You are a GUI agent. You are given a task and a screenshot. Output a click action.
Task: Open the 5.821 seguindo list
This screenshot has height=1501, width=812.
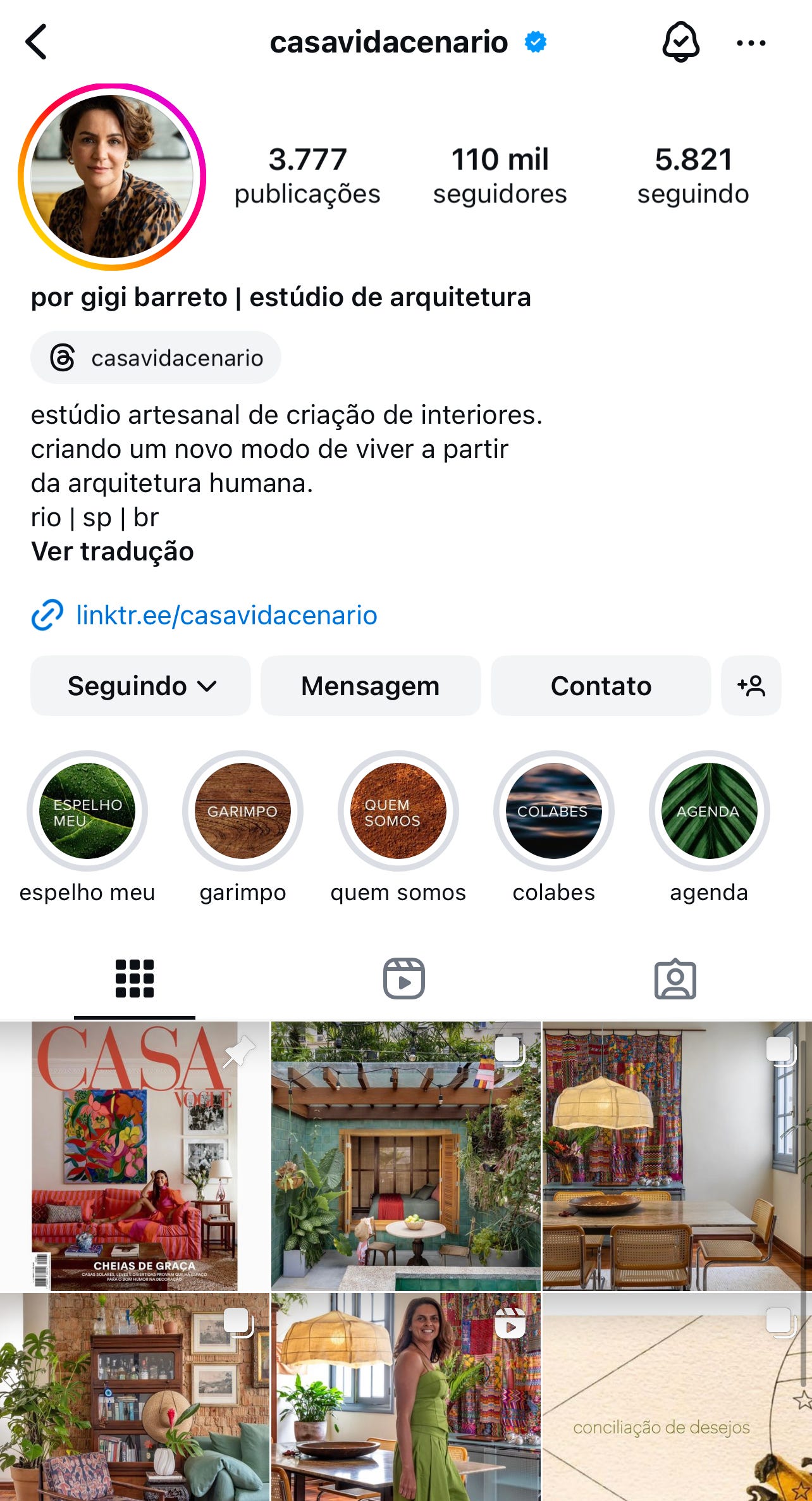point(692,175)
